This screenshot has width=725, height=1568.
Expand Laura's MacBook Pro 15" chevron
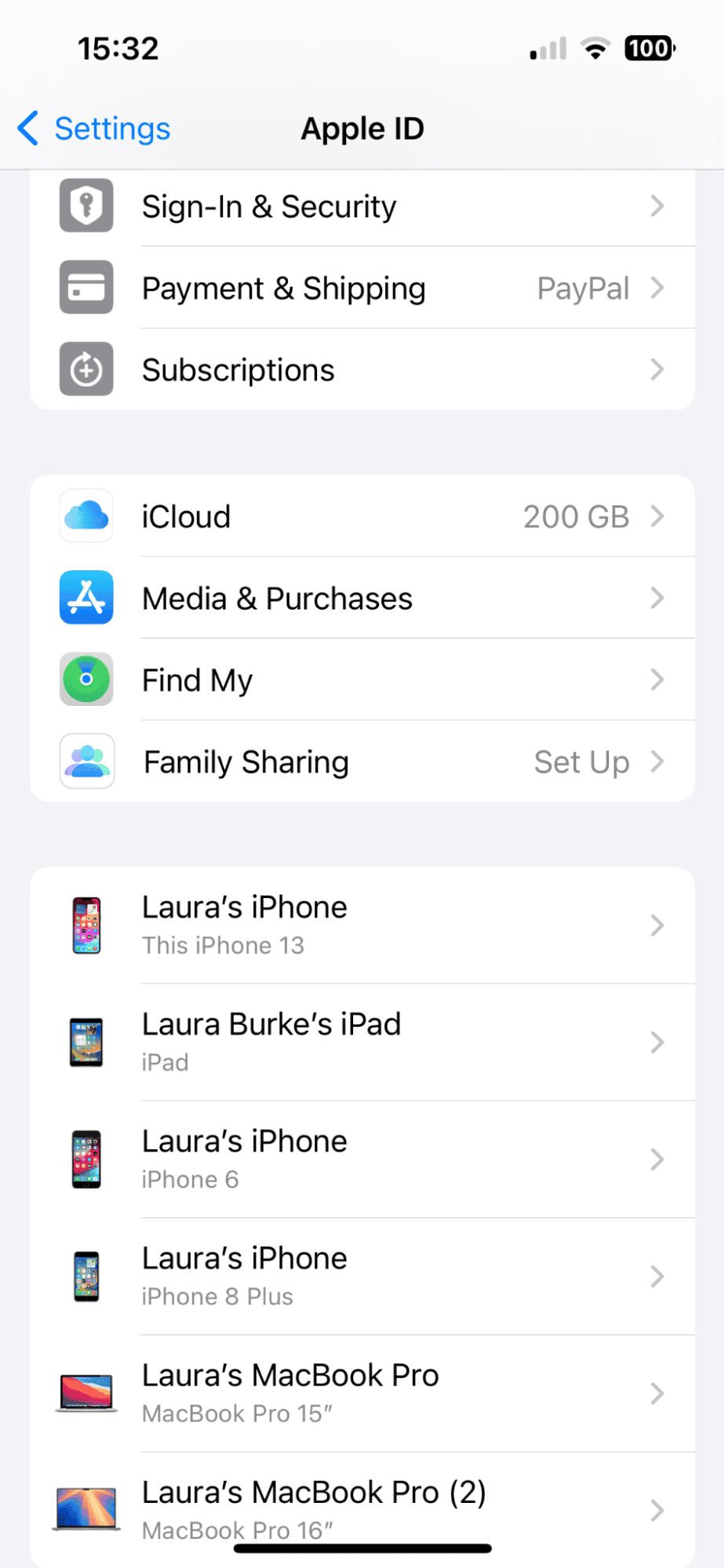coord(658,1393)
